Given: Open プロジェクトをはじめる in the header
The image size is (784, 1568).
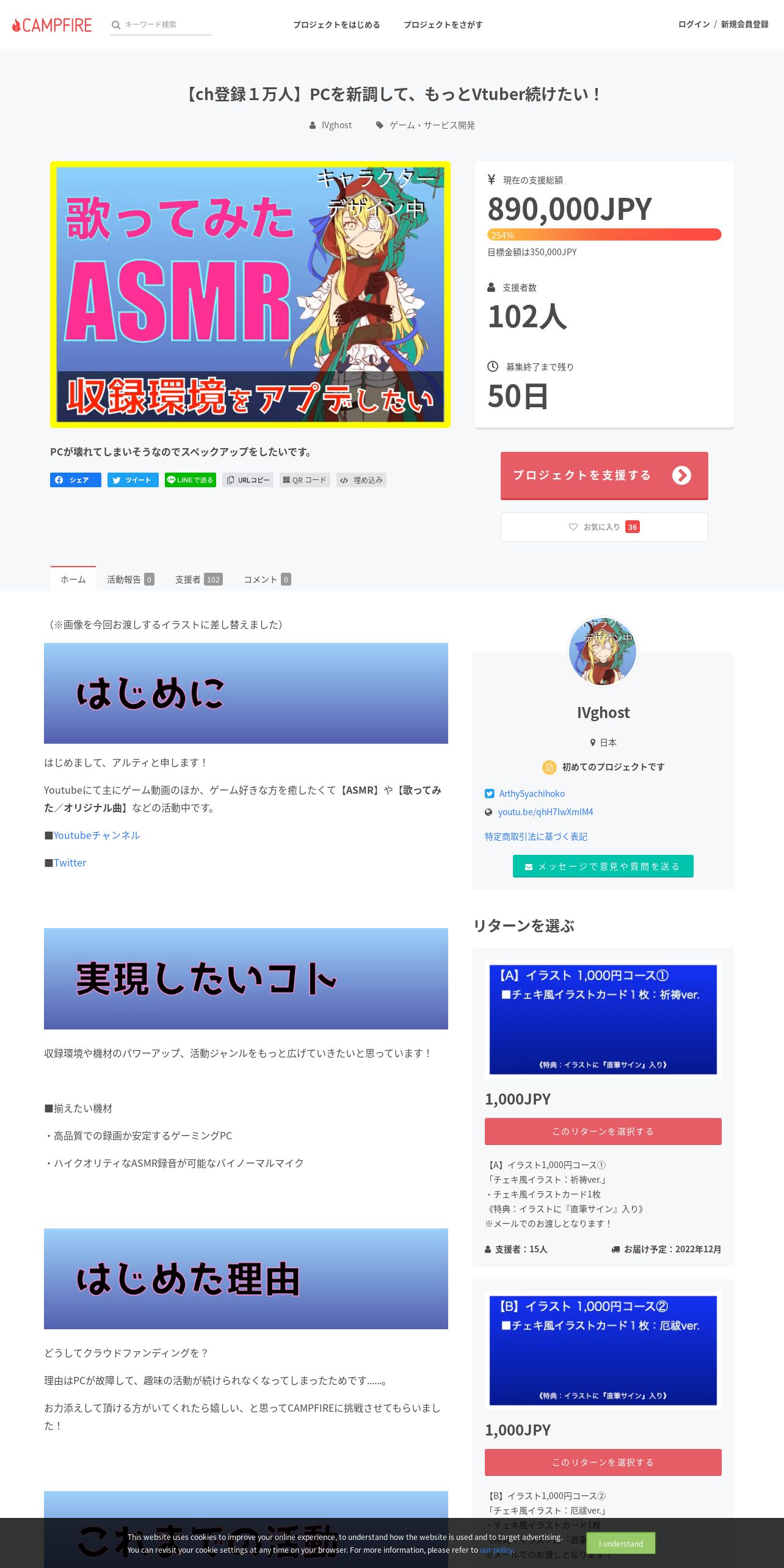Looking at the screenshot, I should pyautogui.click(x=336, y=24).
